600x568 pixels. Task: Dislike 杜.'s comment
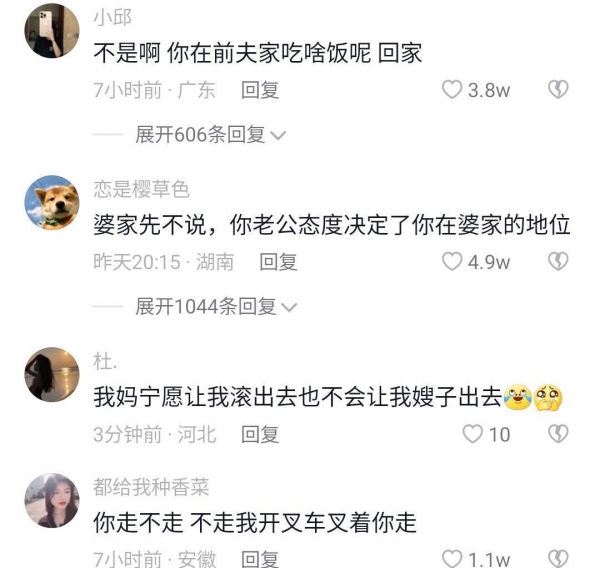(x=558, y=434)
